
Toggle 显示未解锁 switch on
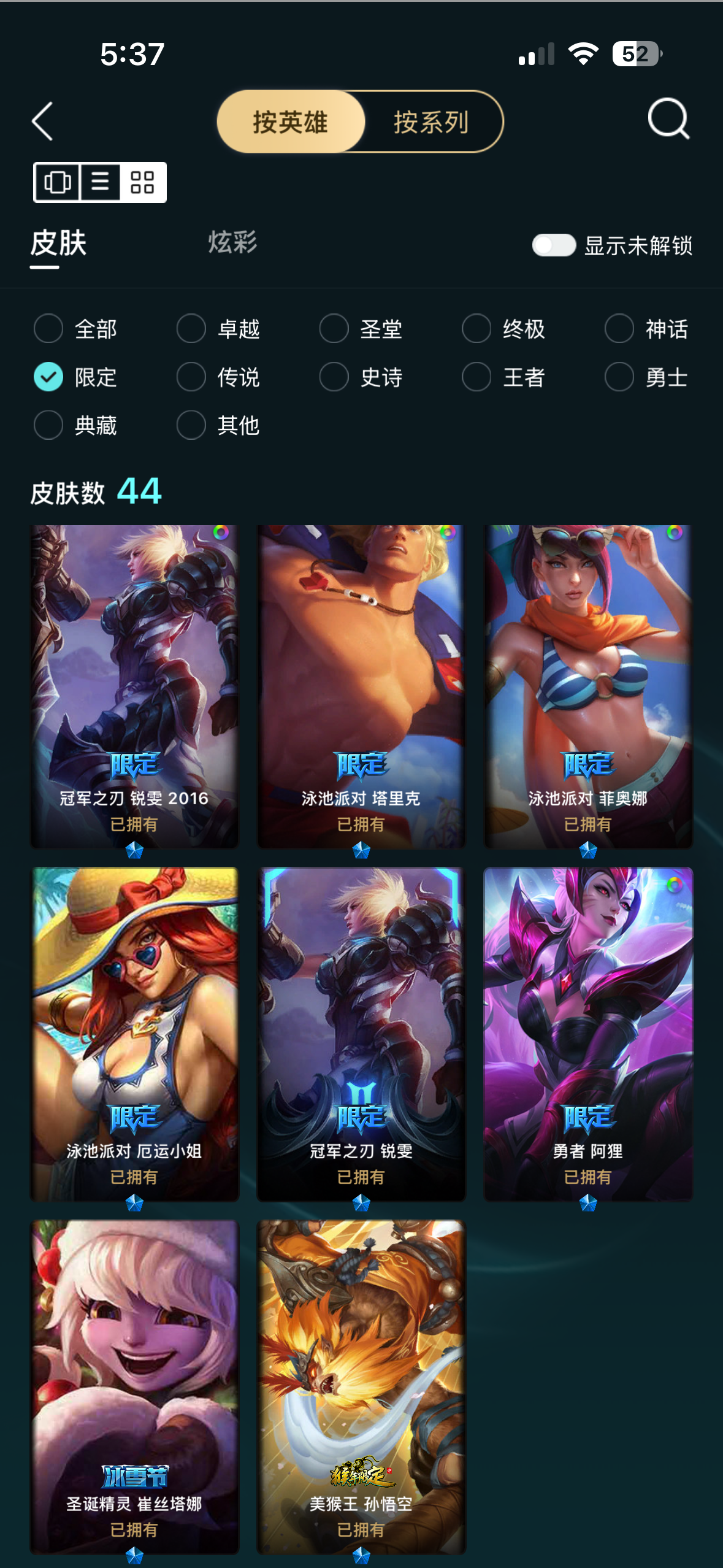click(x=554, y=245)
